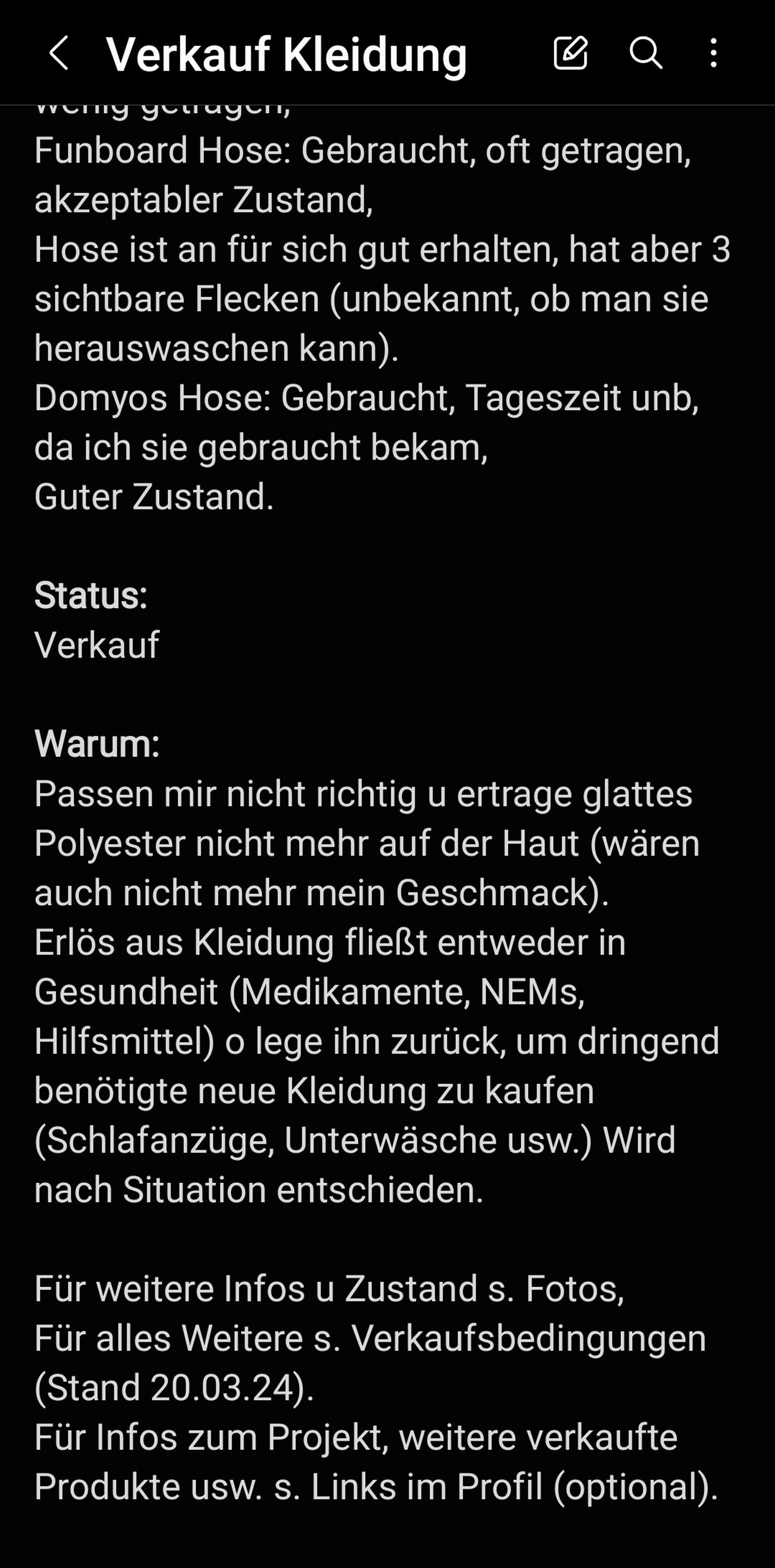Open edit mode with the pencil icon
This screenshot has height=1568, width=775.
[x=571, y=53]
